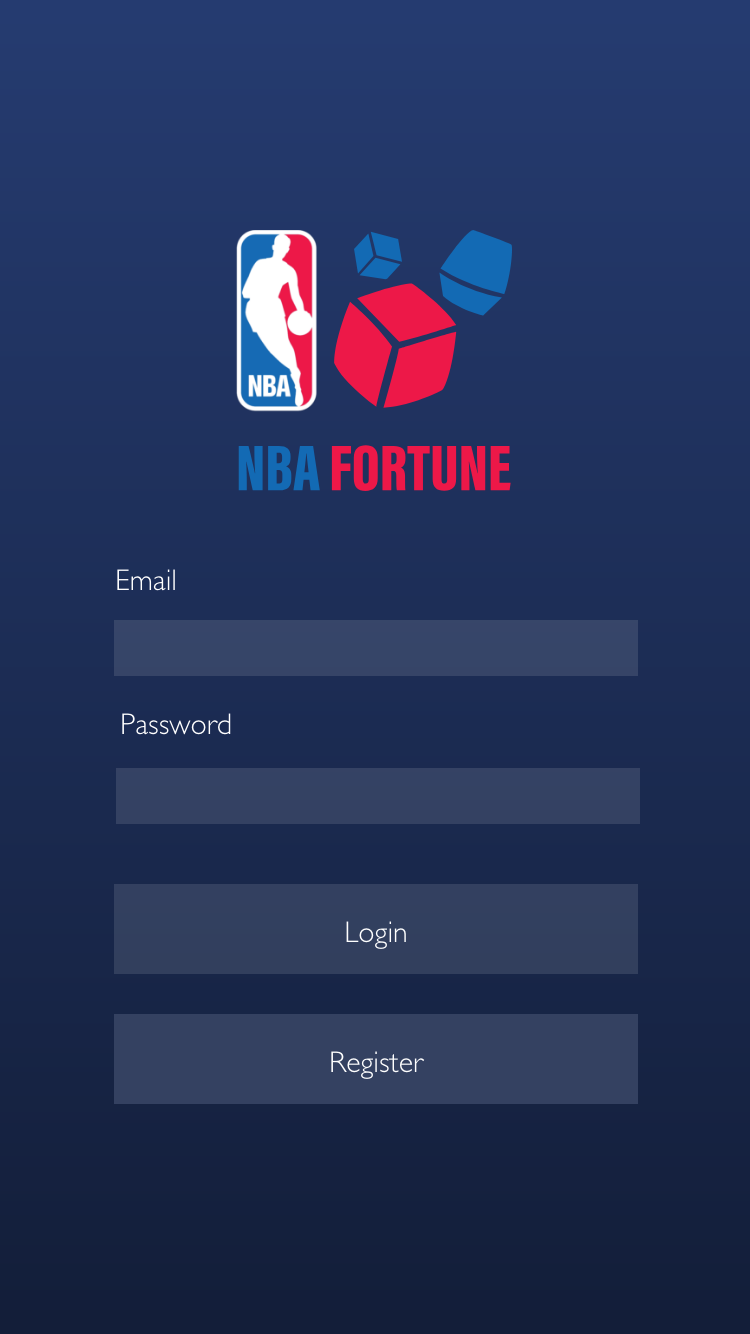Screen dimensions: 750x1334
Task: Tap the Login button
Action: (x=375, y=929)
